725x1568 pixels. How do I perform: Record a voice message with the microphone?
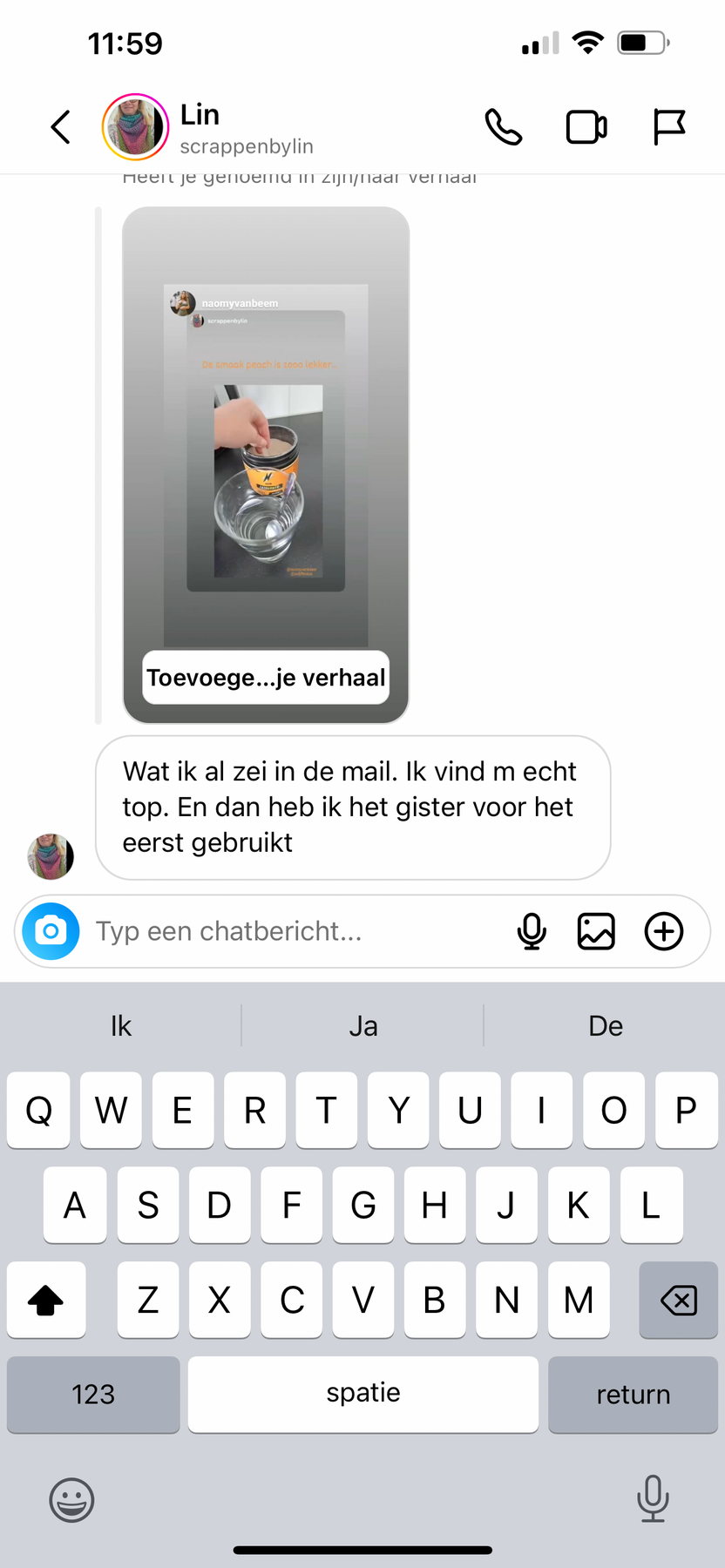[x=532, y=931]
